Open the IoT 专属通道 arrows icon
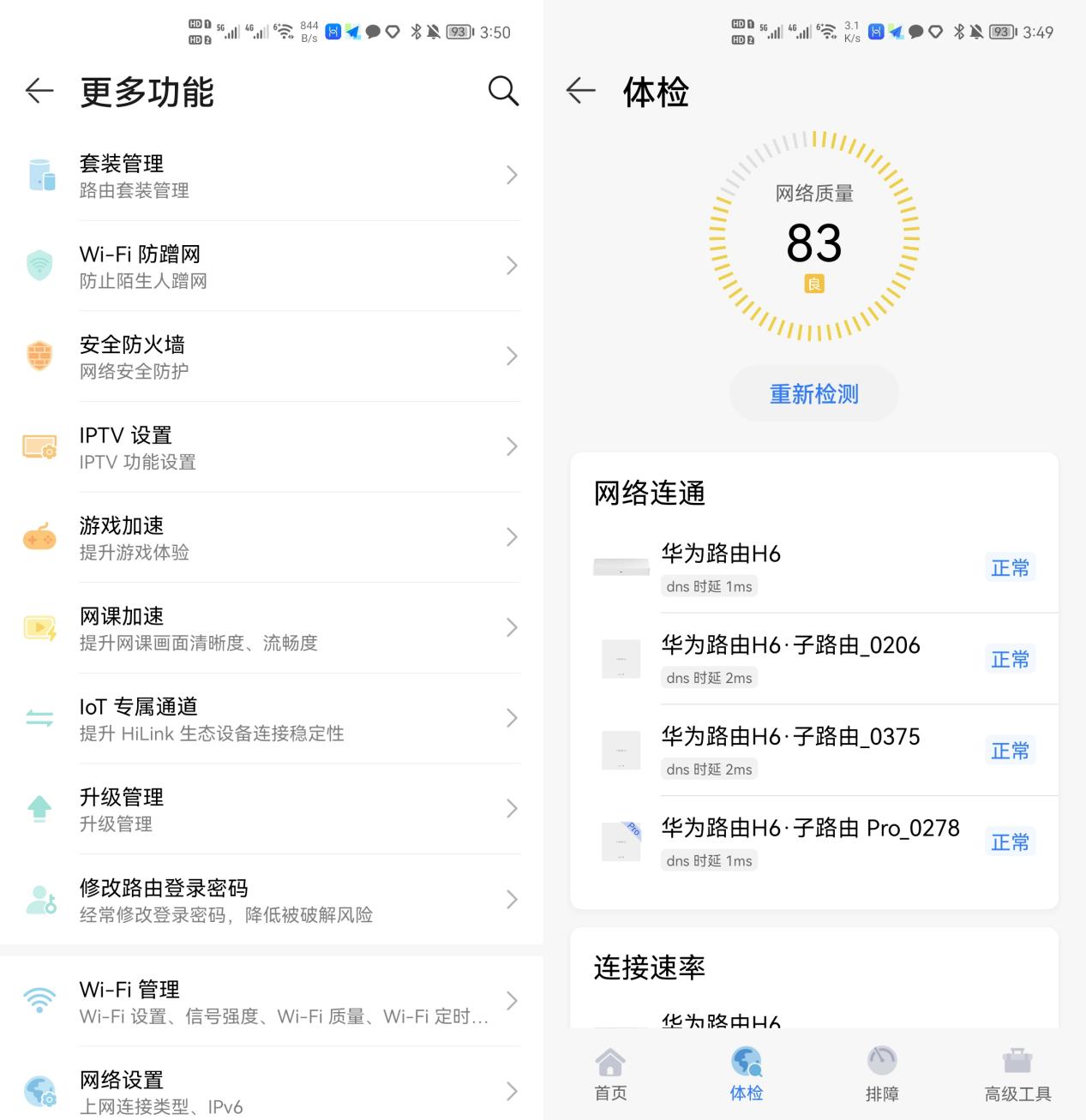Screen dimensions: 1086x1120 tap(40, 718)
